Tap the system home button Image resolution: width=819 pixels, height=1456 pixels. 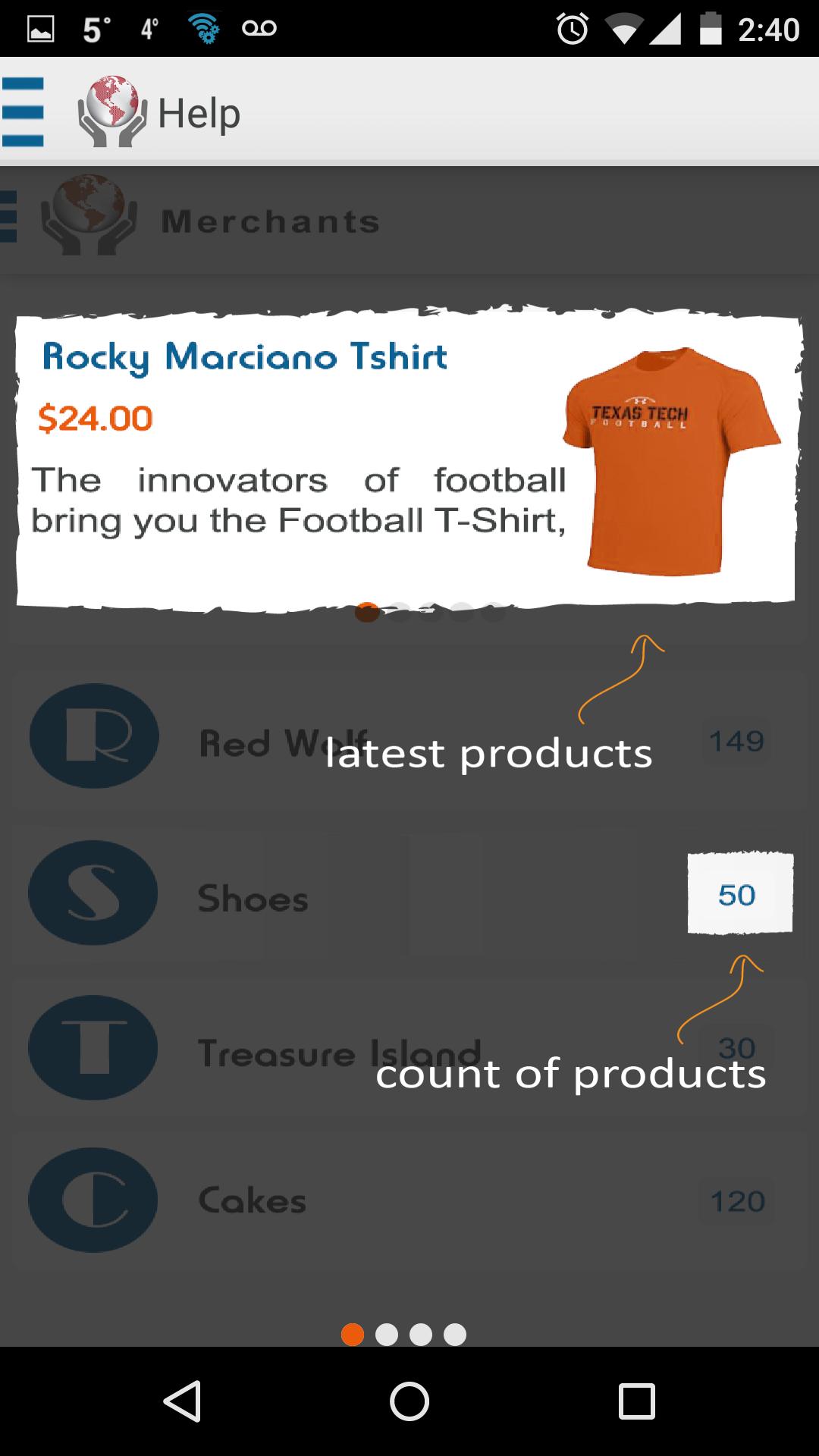click(x=409, y=1401)
